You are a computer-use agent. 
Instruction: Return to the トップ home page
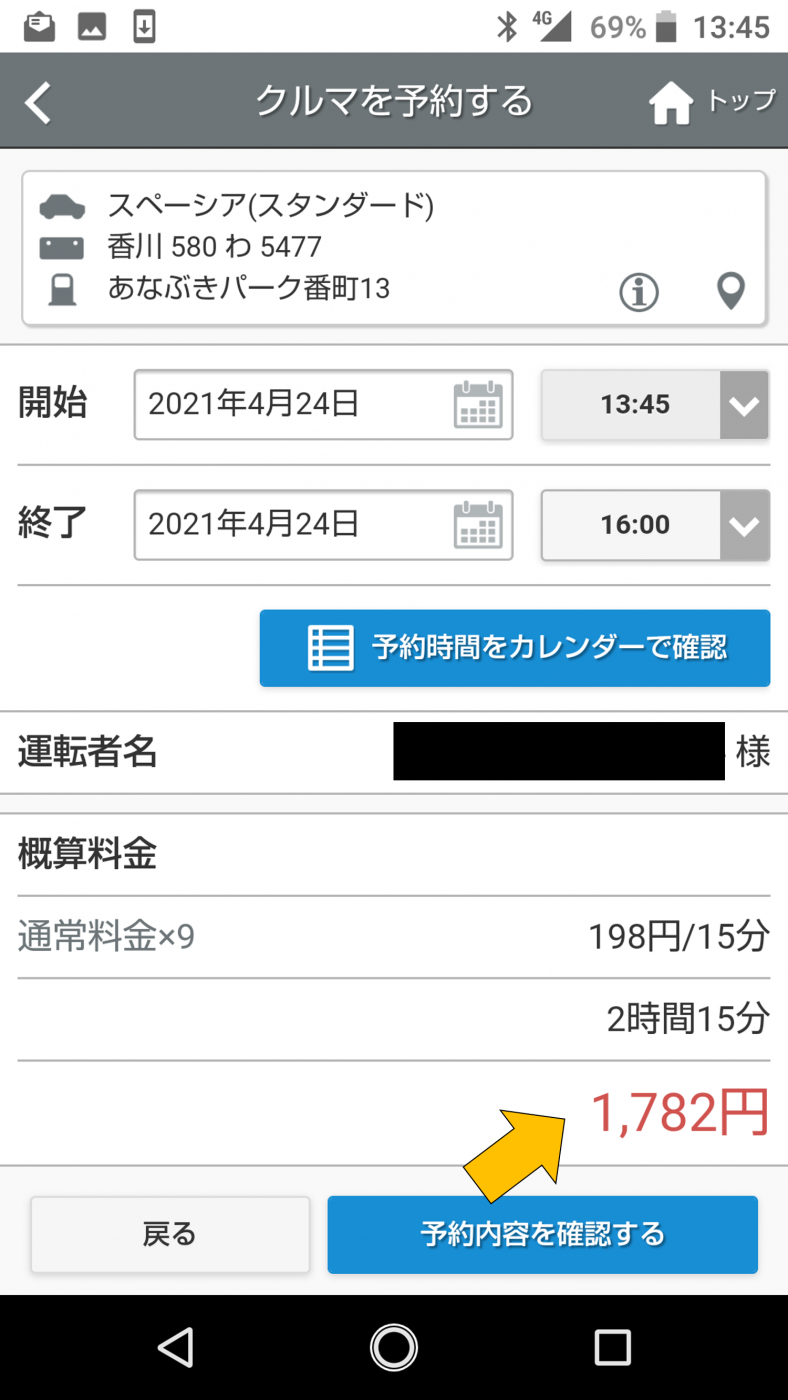click(x=711, y=102)
